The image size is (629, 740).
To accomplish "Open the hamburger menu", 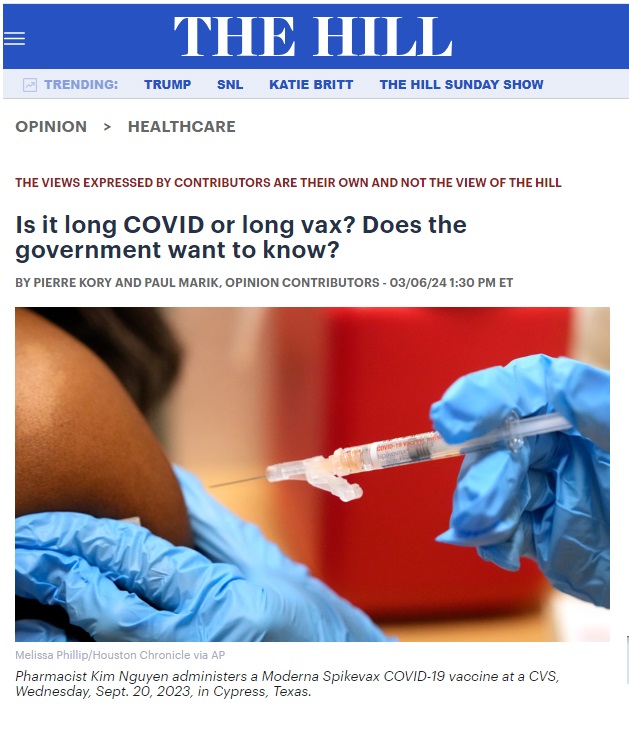I will point(14,38).
